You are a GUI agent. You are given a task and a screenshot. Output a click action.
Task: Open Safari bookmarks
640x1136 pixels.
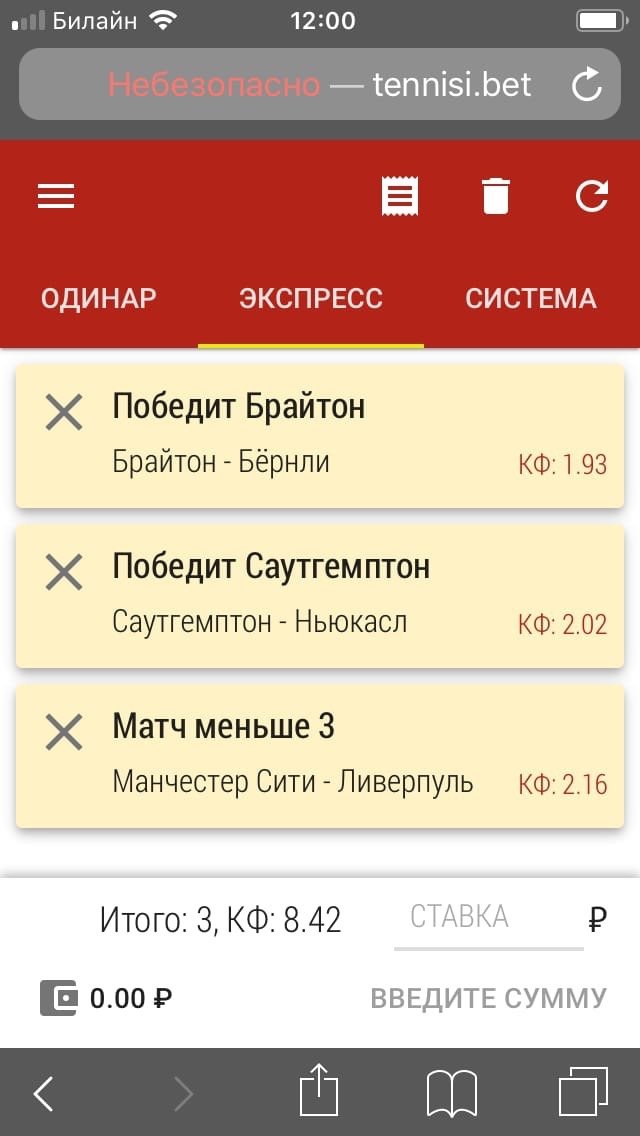coord(451,1093)
